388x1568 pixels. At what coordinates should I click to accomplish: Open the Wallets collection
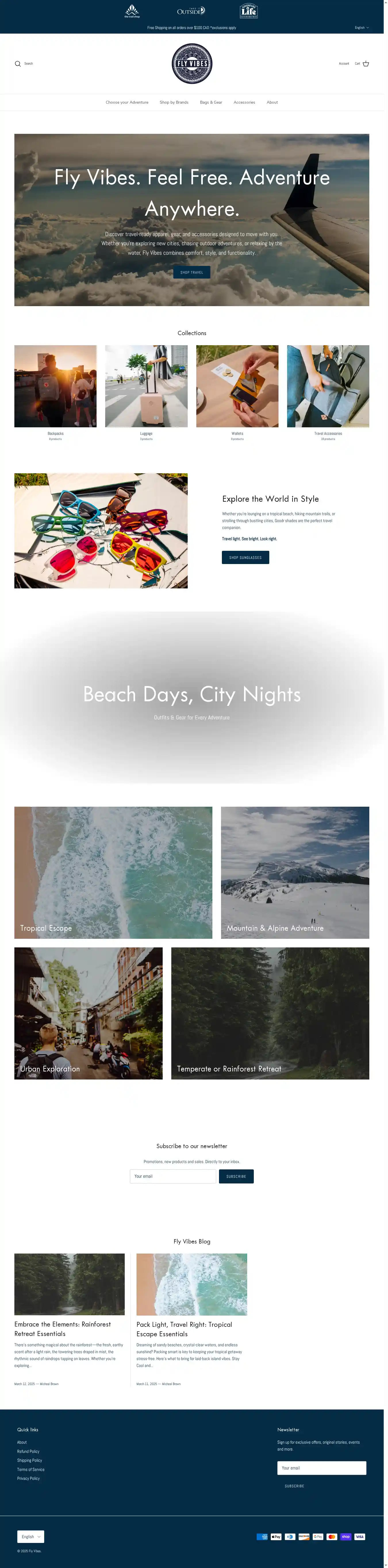click(x=237, y=387)
